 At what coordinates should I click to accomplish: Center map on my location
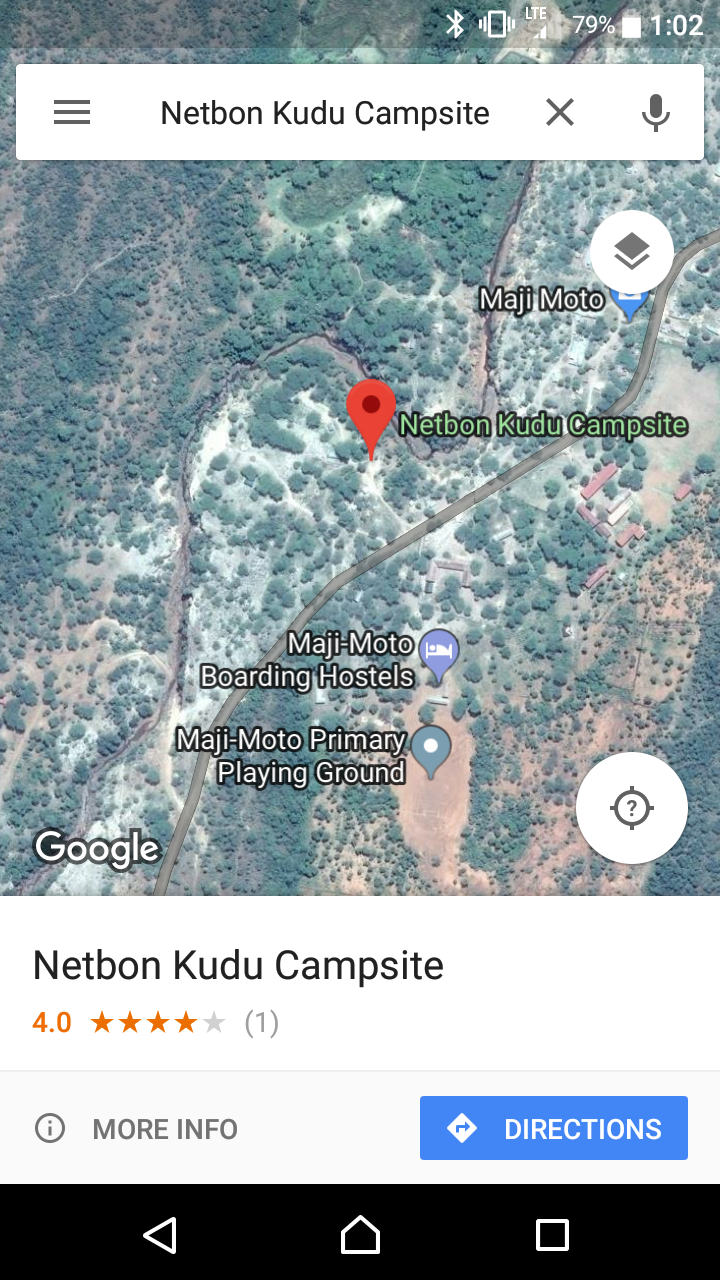point(632,808)
